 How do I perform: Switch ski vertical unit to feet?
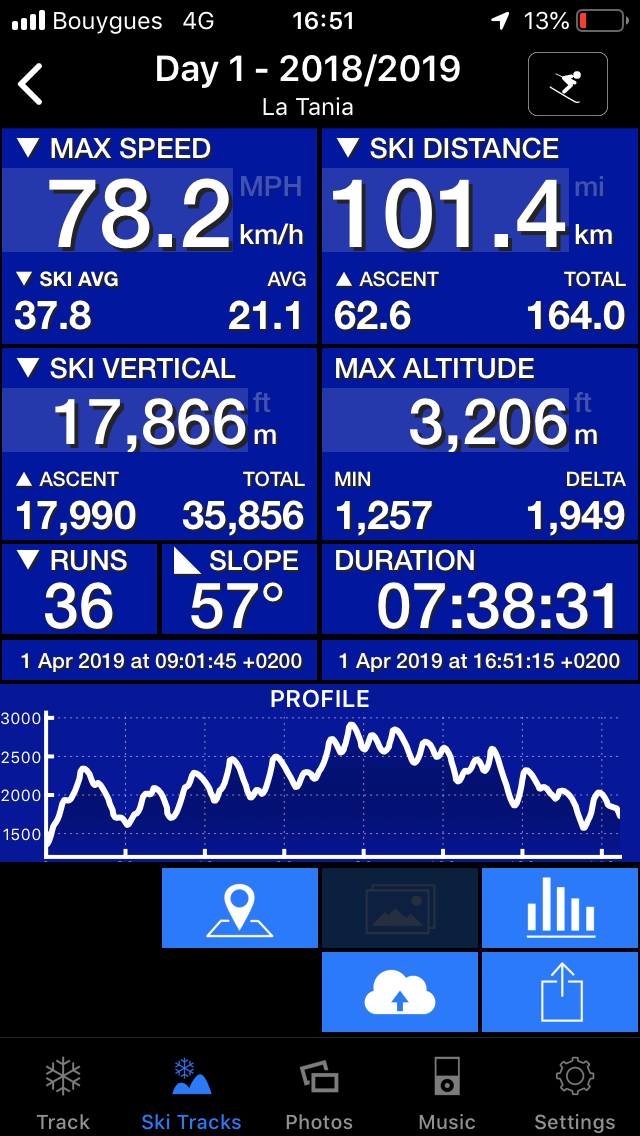click(x=262, y=403)
